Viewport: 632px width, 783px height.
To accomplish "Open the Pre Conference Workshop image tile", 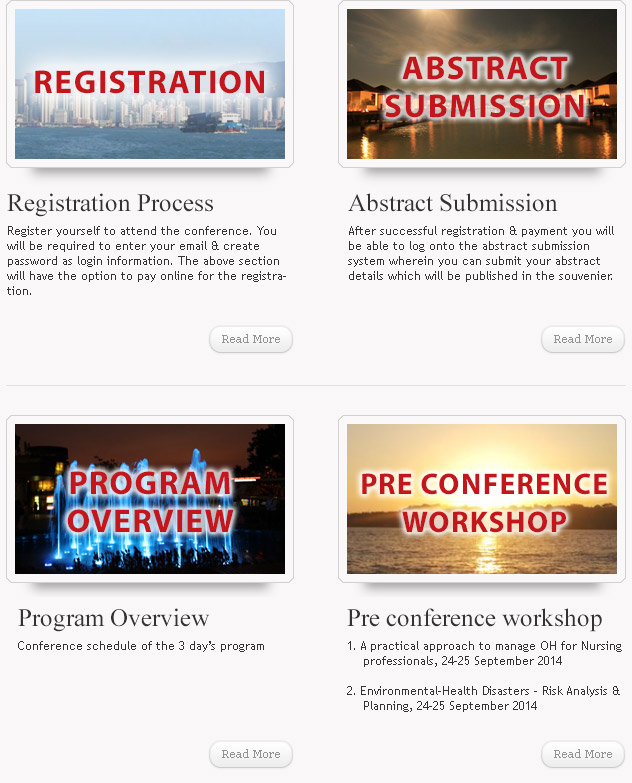I will (x=482, y=499).
